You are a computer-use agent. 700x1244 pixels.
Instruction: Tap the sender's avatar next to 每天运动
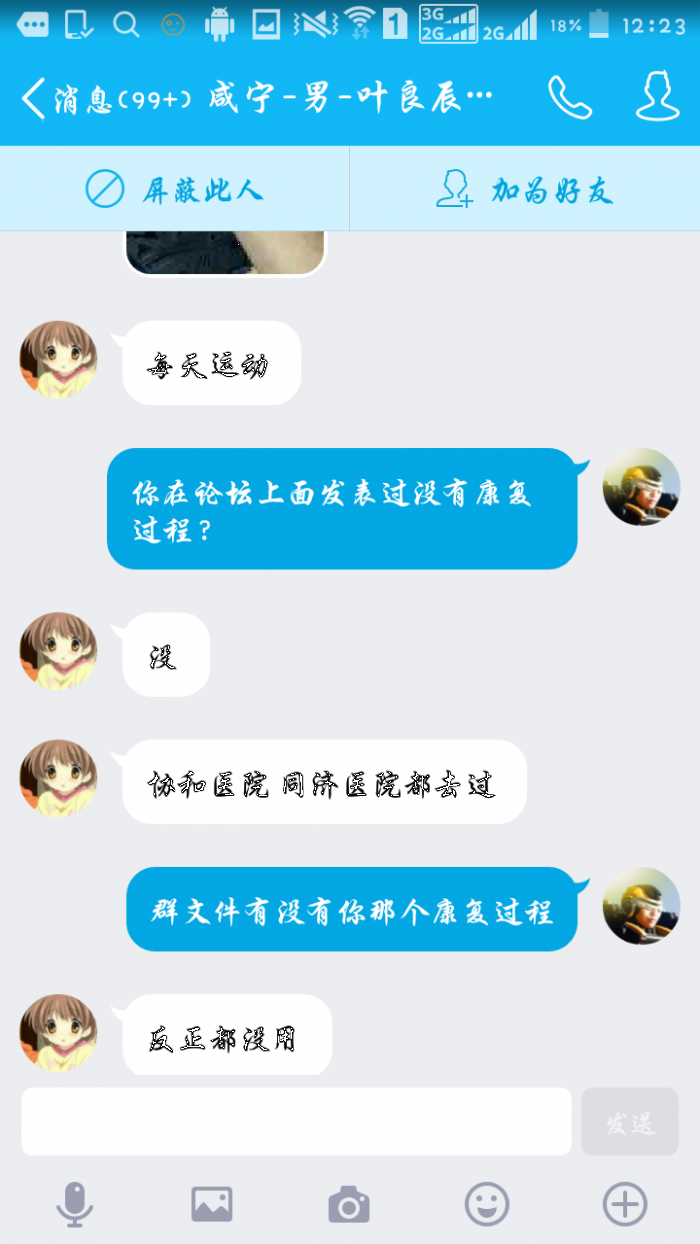pos(59,359)
